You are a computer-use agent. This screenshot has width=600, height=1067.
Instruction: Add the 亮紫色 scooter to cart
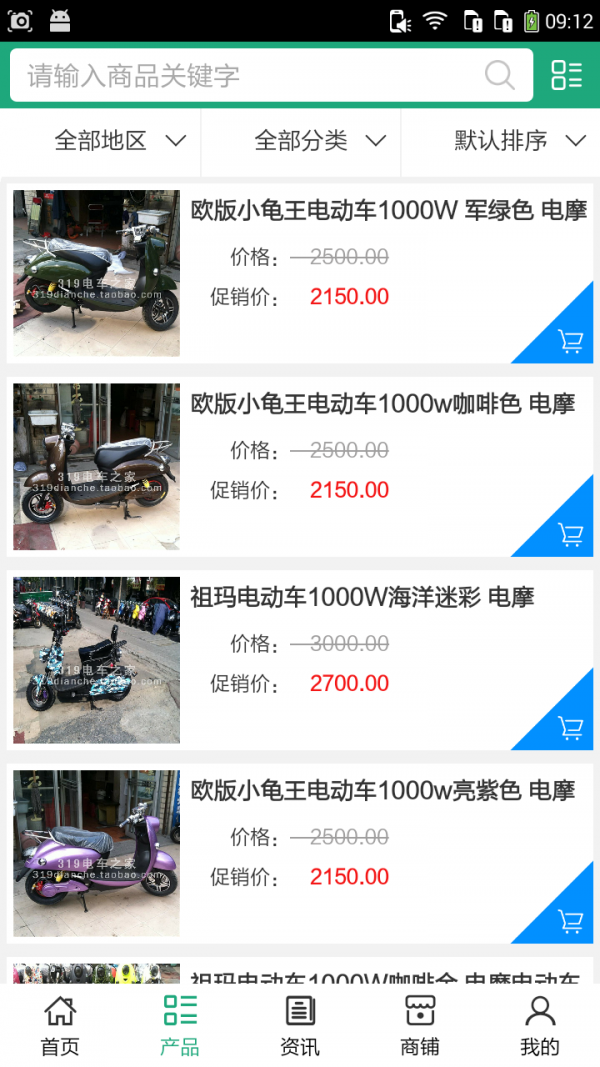pyautogui.click(x=570, y=921)
